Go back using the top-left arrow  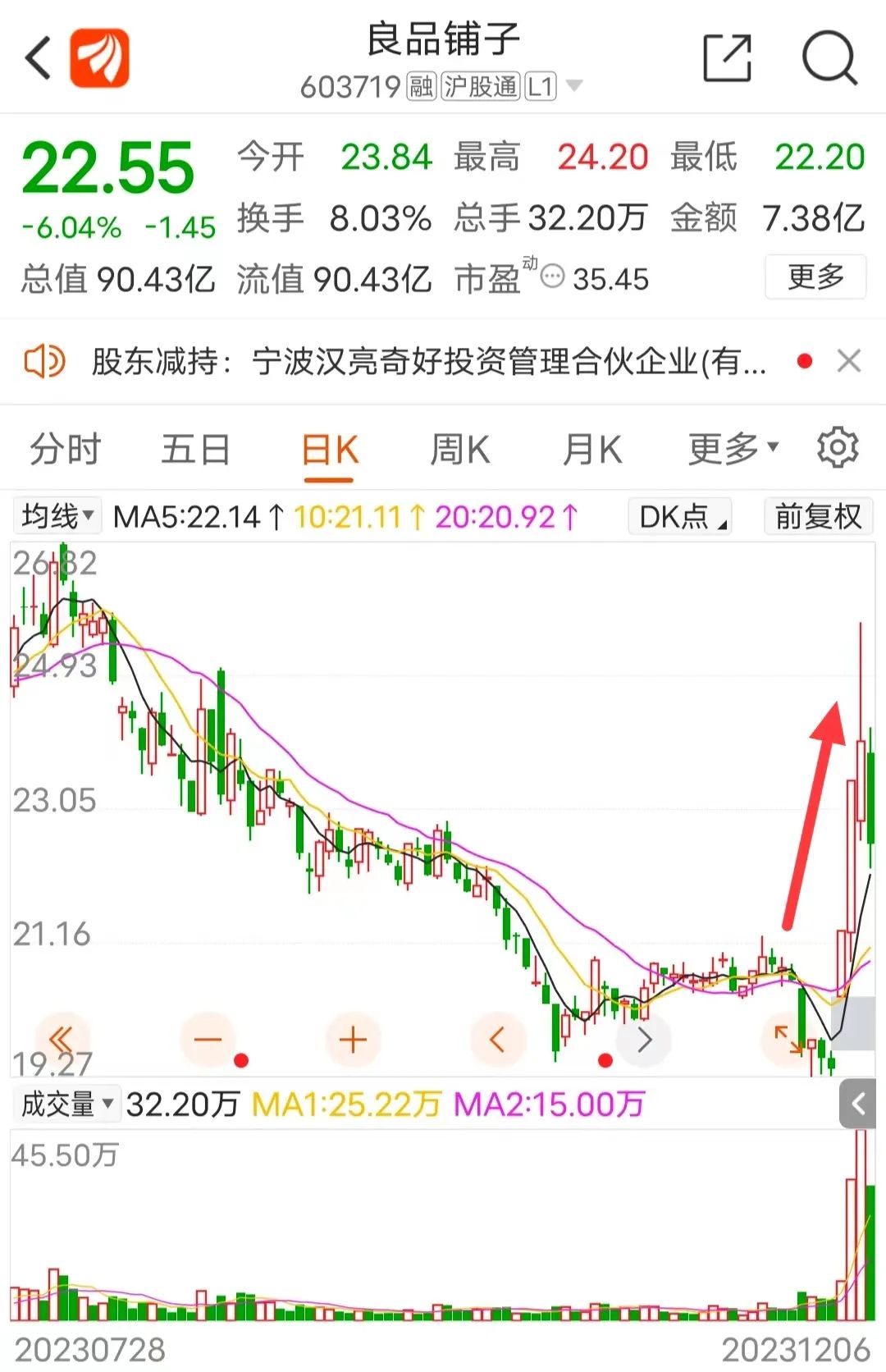(39, 58)
